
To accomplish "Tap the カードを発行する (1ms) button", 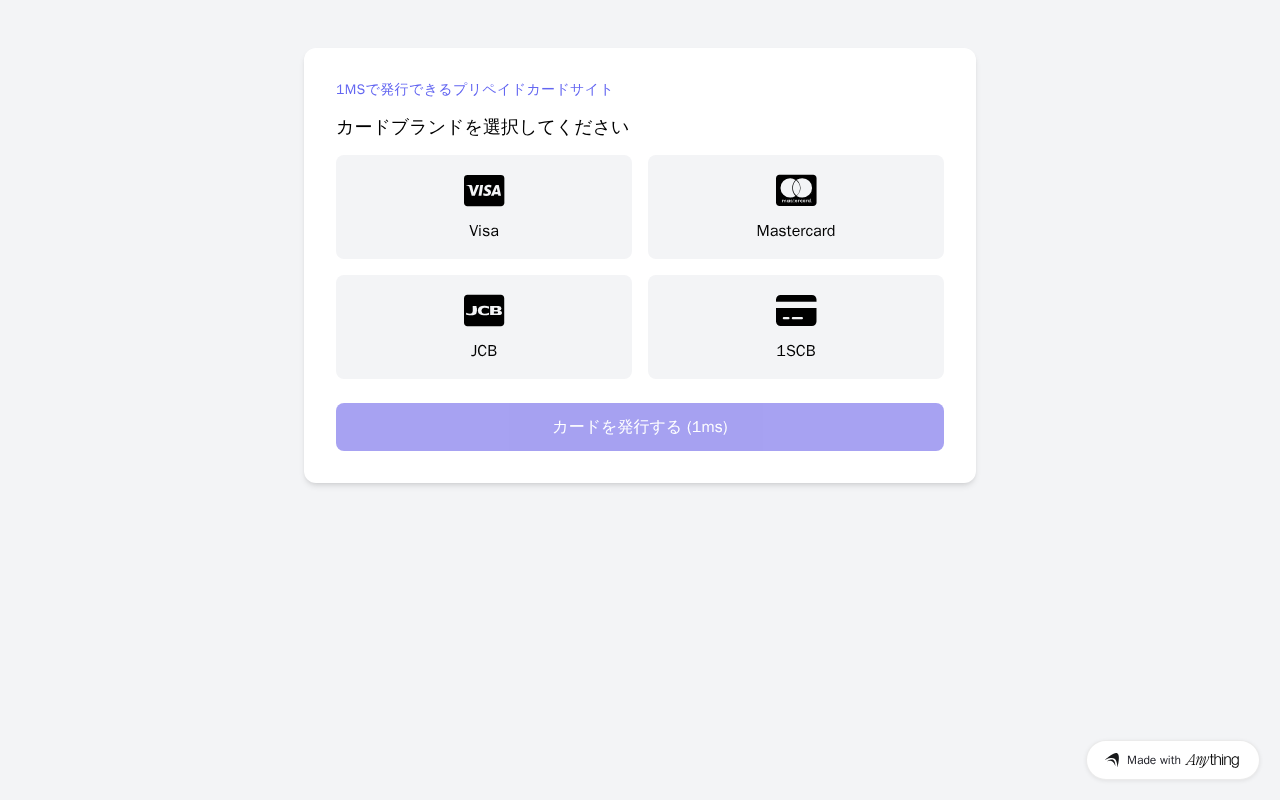I will click(640, 427).
